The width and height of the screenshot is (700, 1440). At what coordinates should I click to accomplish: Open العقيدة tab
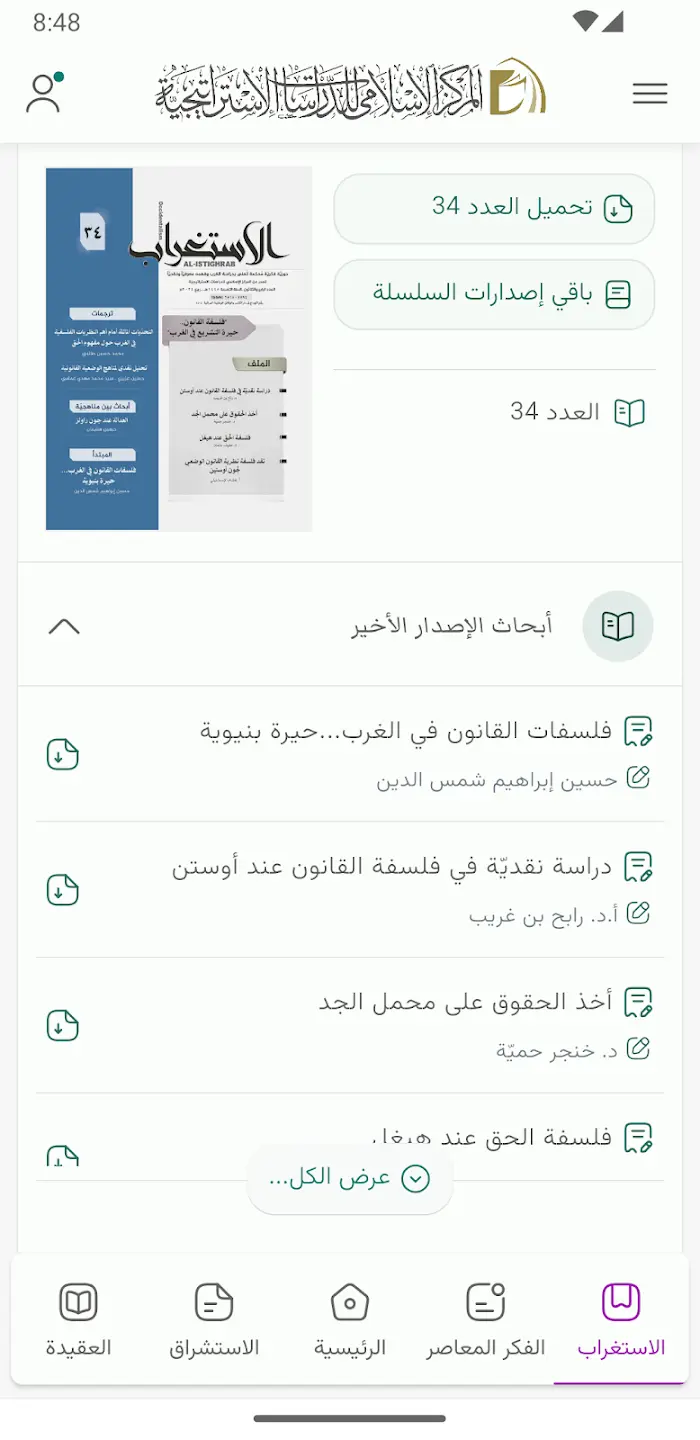point(79,1320)
